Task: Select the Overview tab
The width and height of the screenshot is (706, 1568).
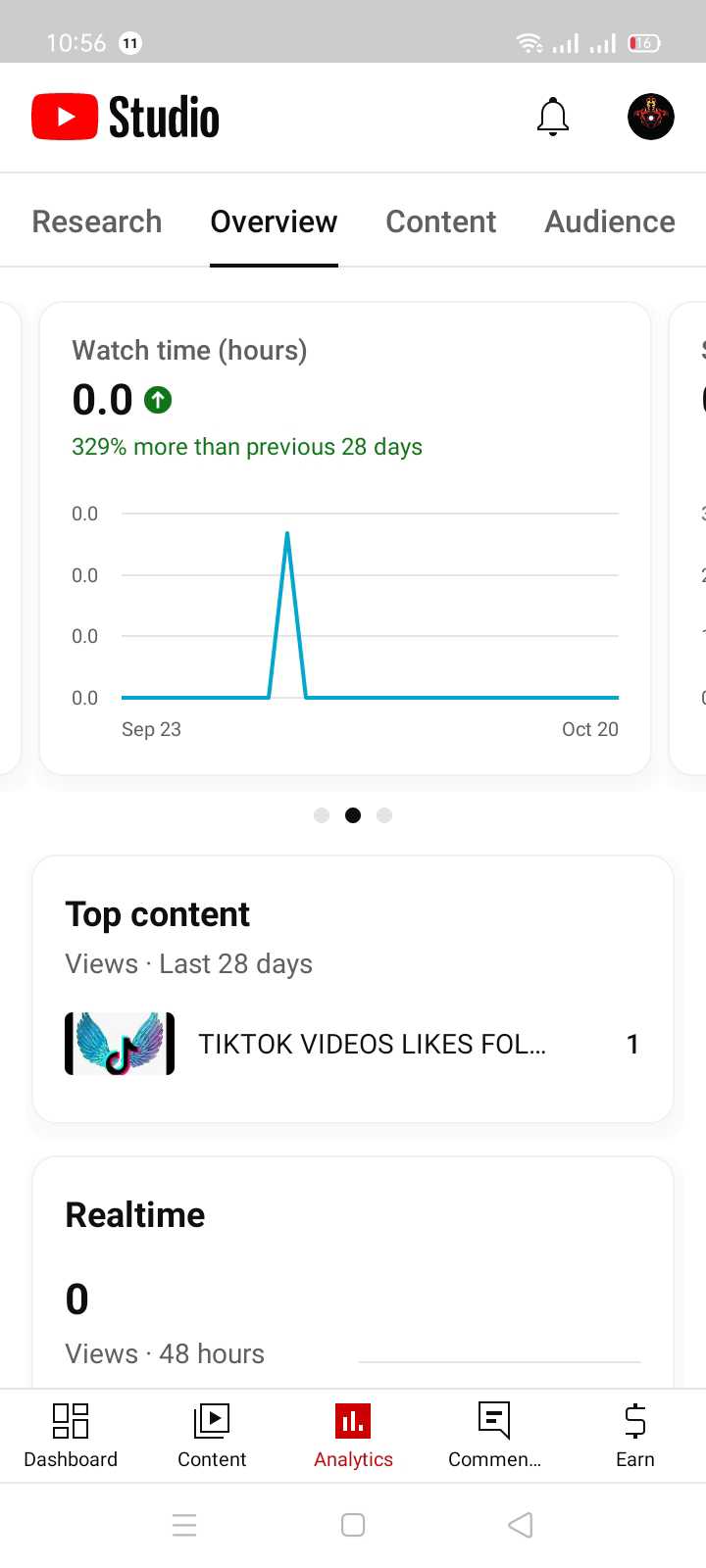Action: [x=274, y=221]
